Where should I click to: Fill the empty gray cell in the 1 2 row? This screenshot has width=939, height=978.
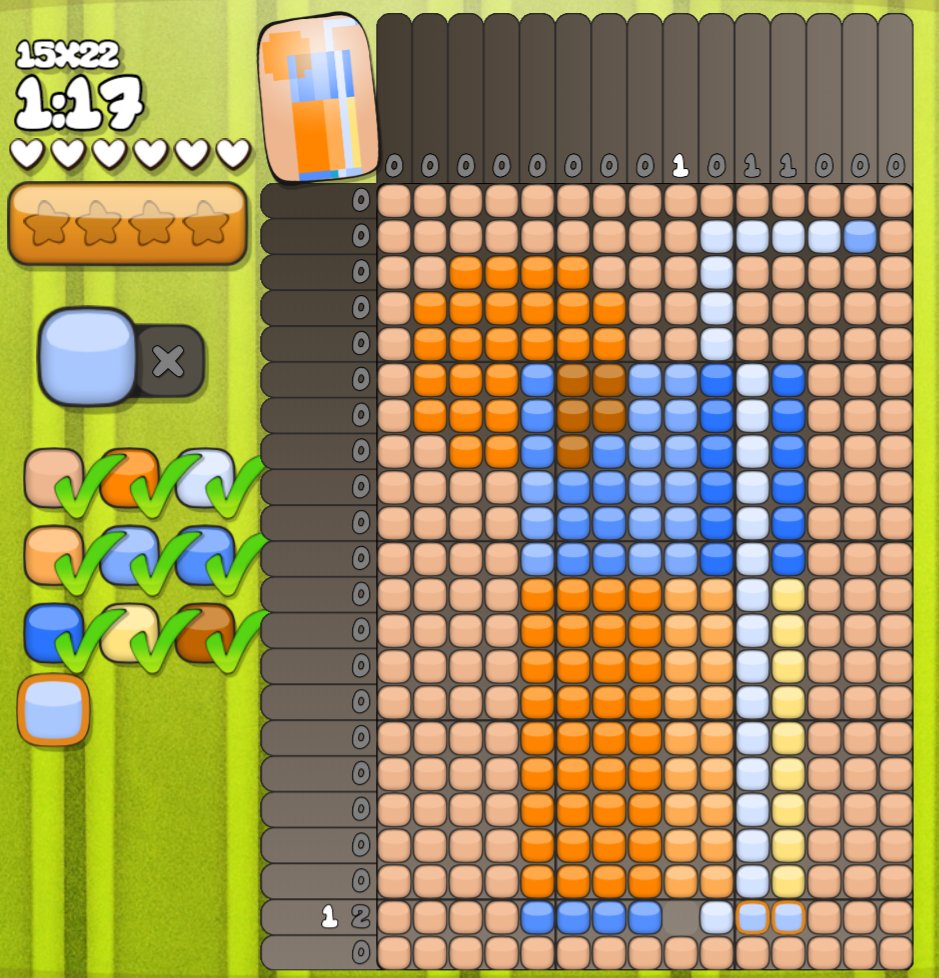coord(681,917)
